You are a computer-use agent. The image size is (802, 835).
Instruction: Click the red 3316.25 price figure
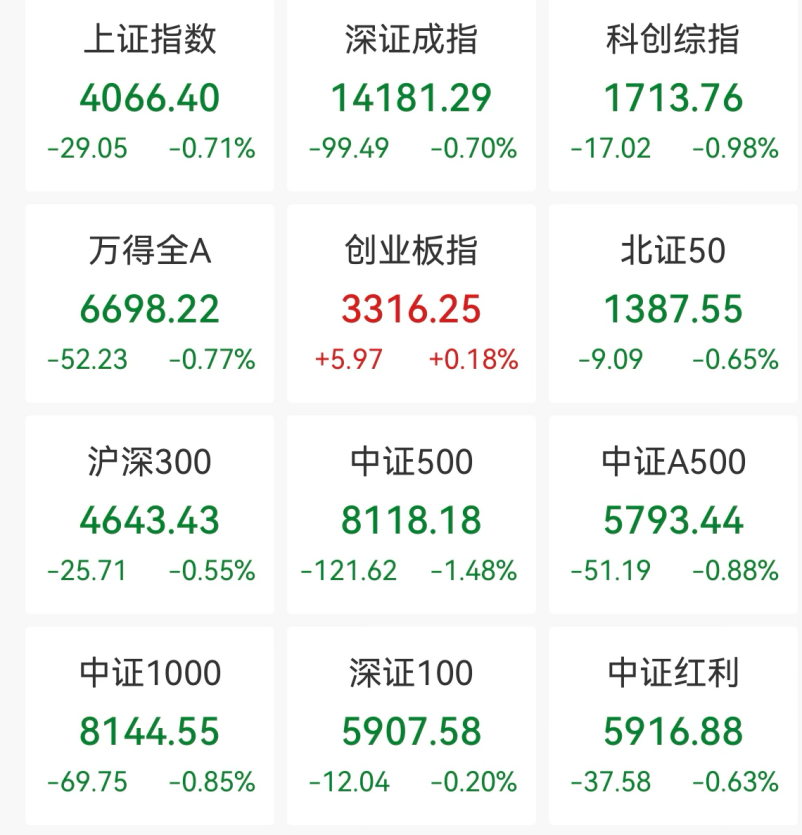point(410,309)
